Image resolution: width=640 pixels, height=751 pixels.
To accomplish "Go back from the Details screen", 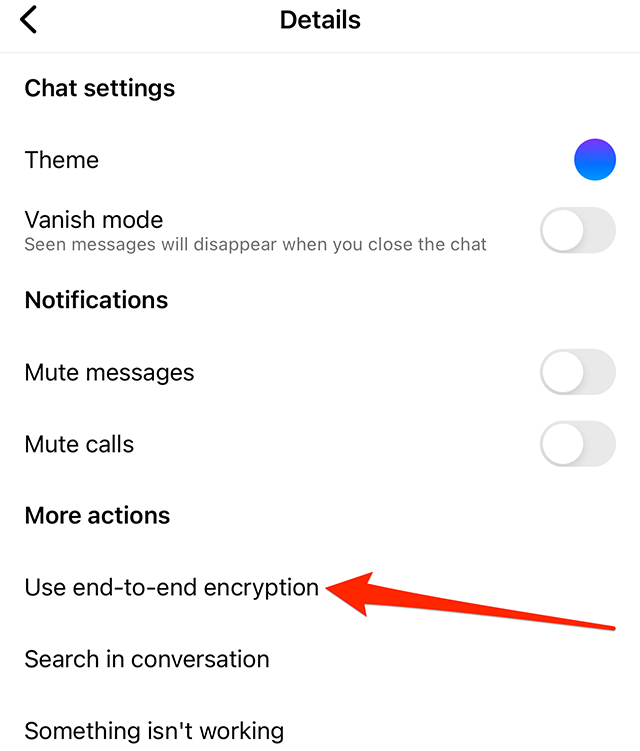I will tap(30, 20).
